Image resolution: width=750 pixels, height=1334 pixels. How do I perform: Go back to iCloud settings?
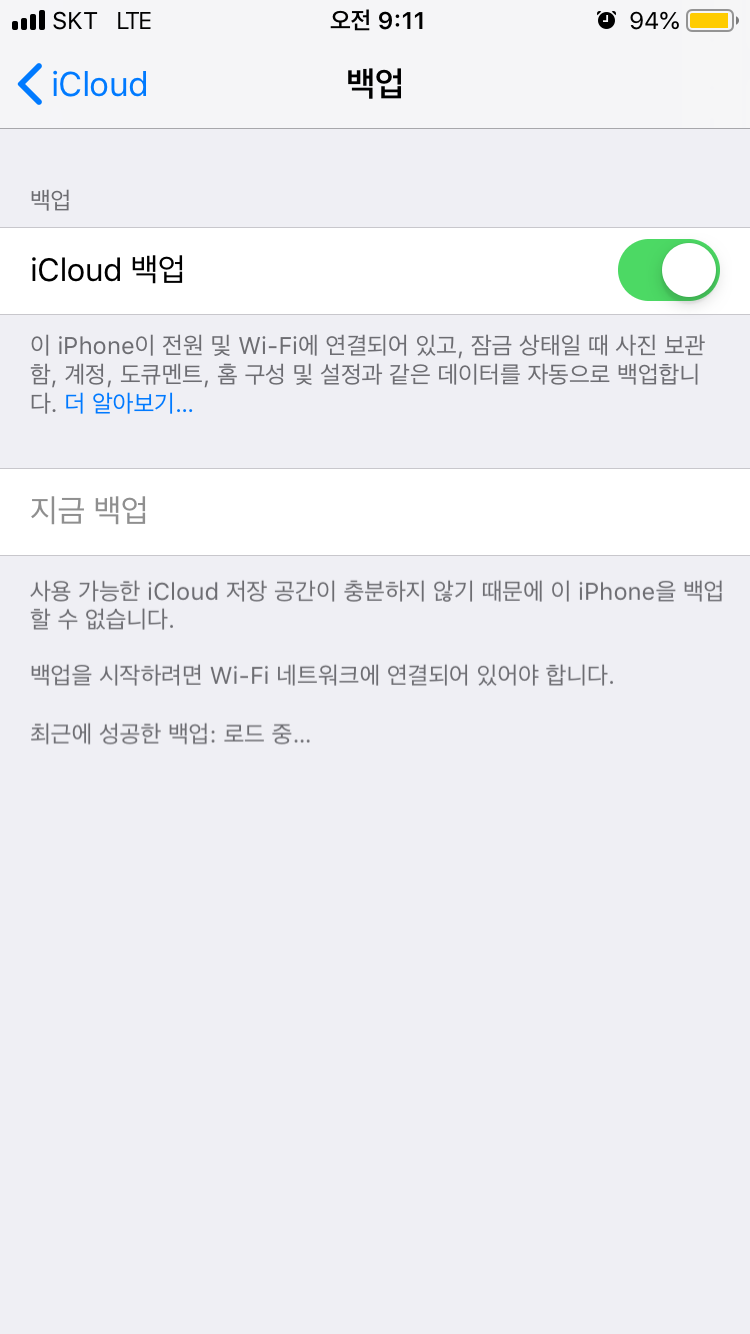pos(83,84)
